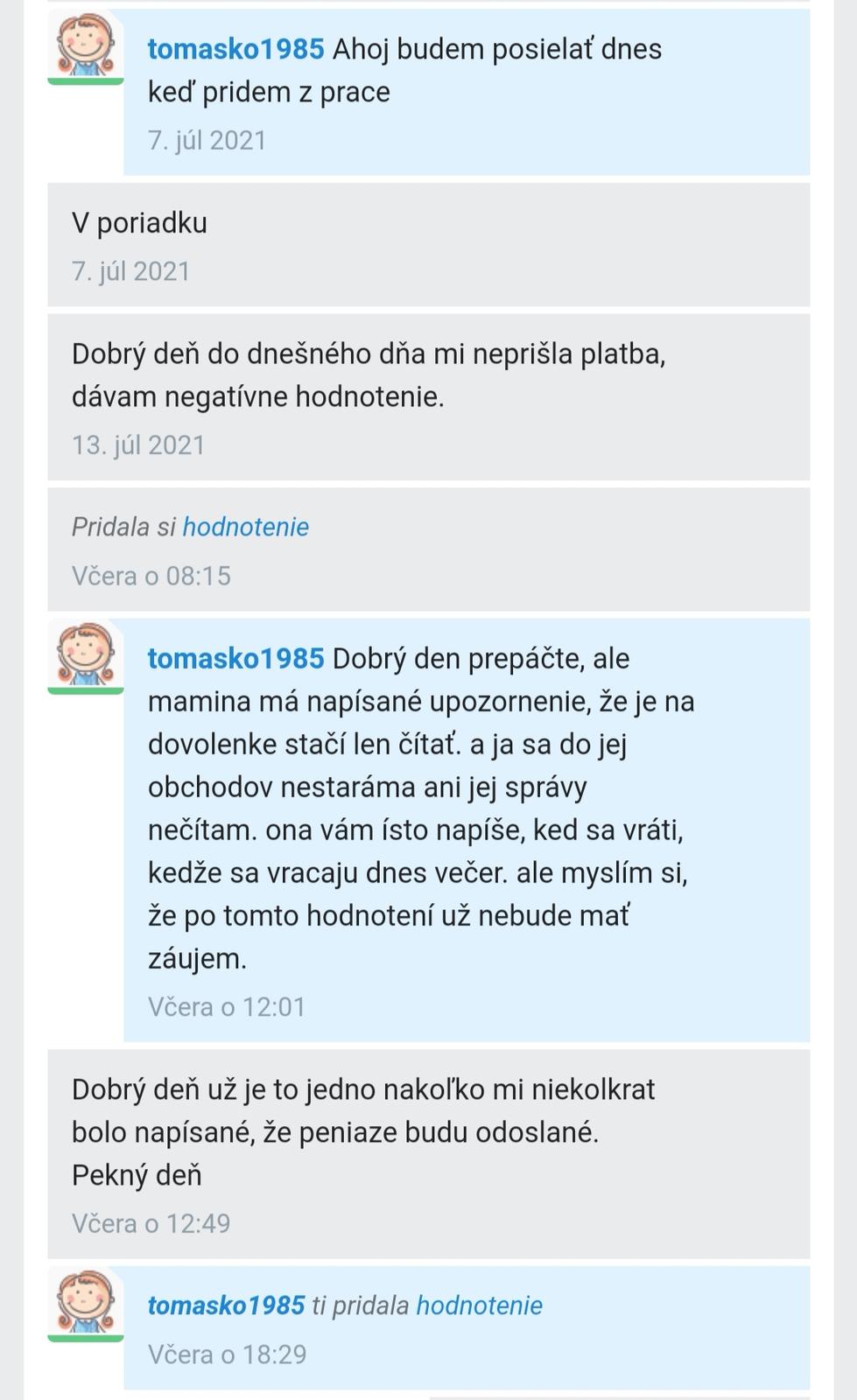The width and height of the screenshot is (857, 1400).
Task: View hodnotenie link after "ti pridala"
Action: pyautogui.click(x=479, y=1305)
